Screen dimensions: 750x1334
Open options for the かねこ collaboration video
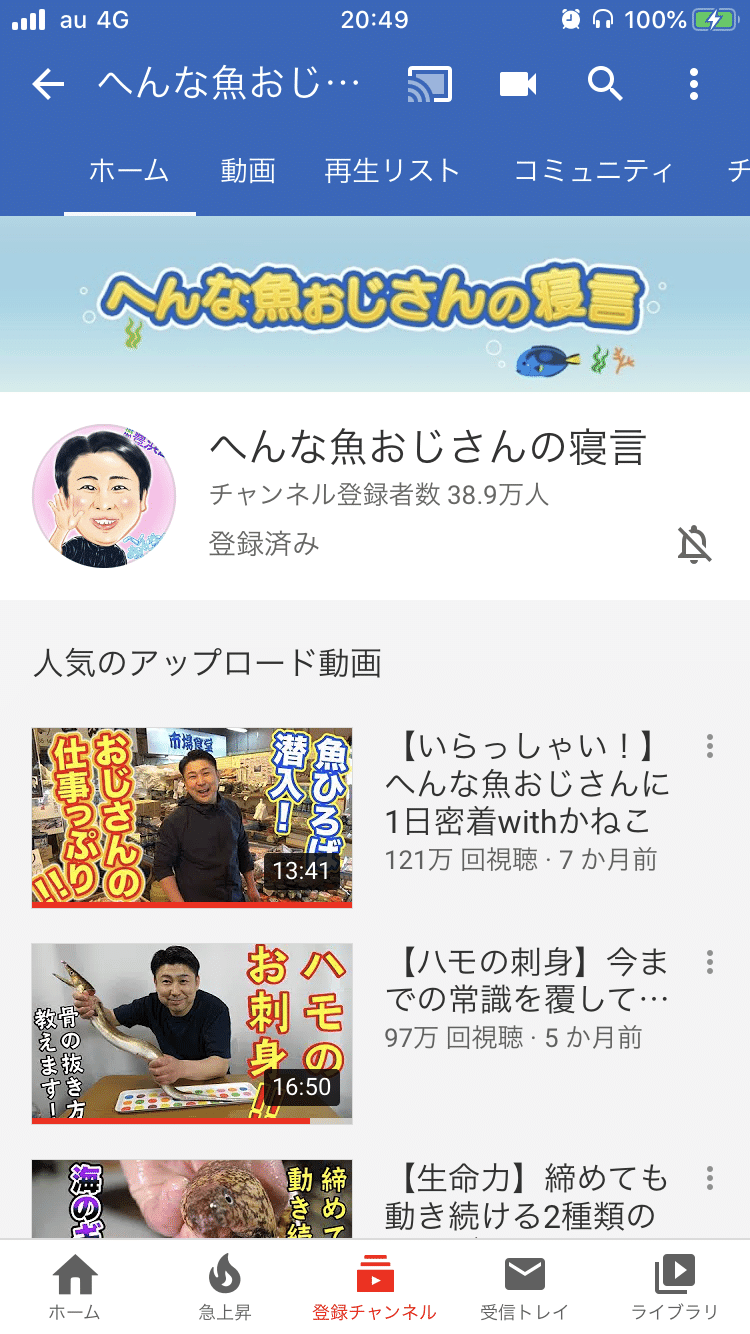click(710, 744)
